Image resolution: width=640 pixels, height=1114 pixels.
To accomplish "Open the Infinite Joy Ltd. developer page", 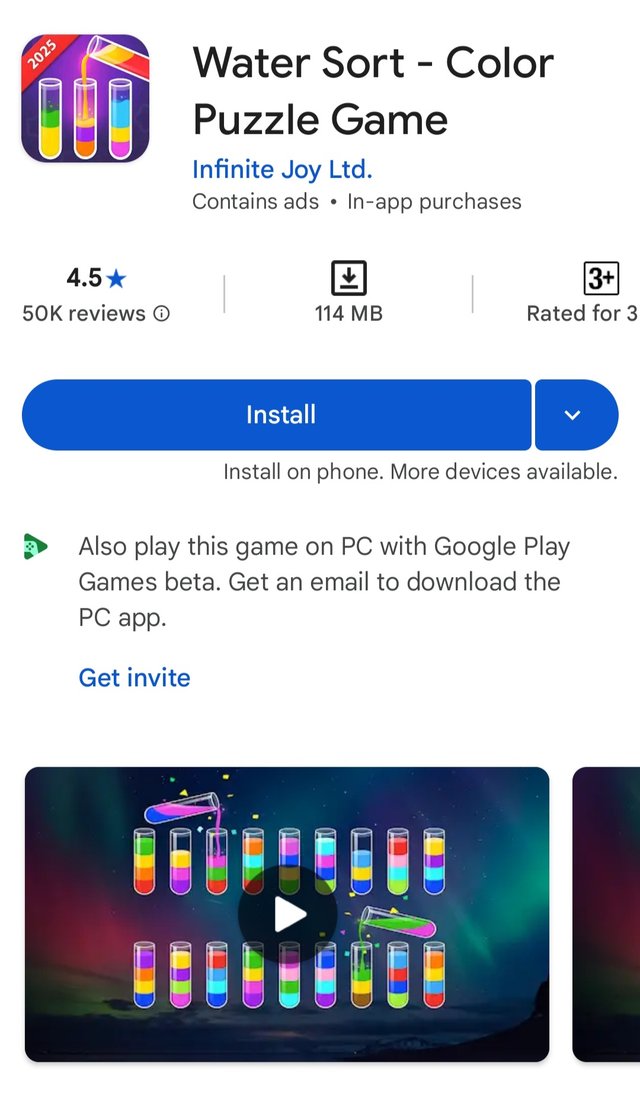I will coord(282,169).
